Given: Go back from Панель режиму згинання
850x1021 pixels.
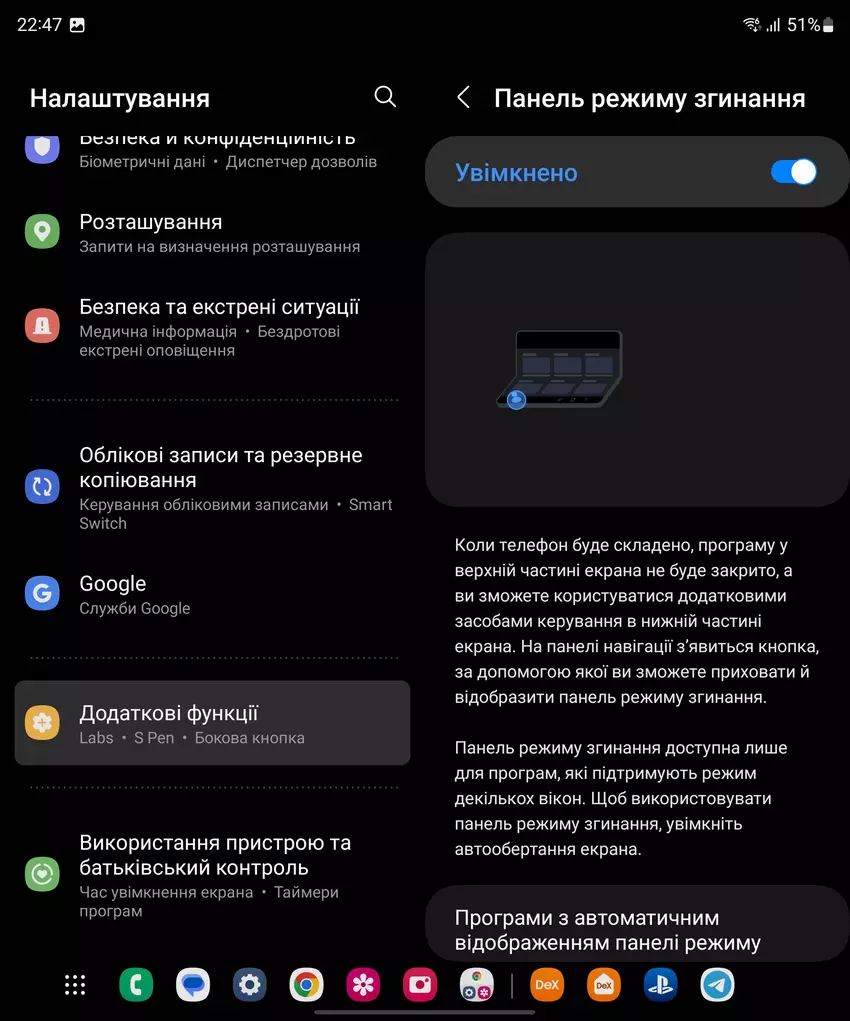Looking at the screenshot, I should click(x=463, y=97).
